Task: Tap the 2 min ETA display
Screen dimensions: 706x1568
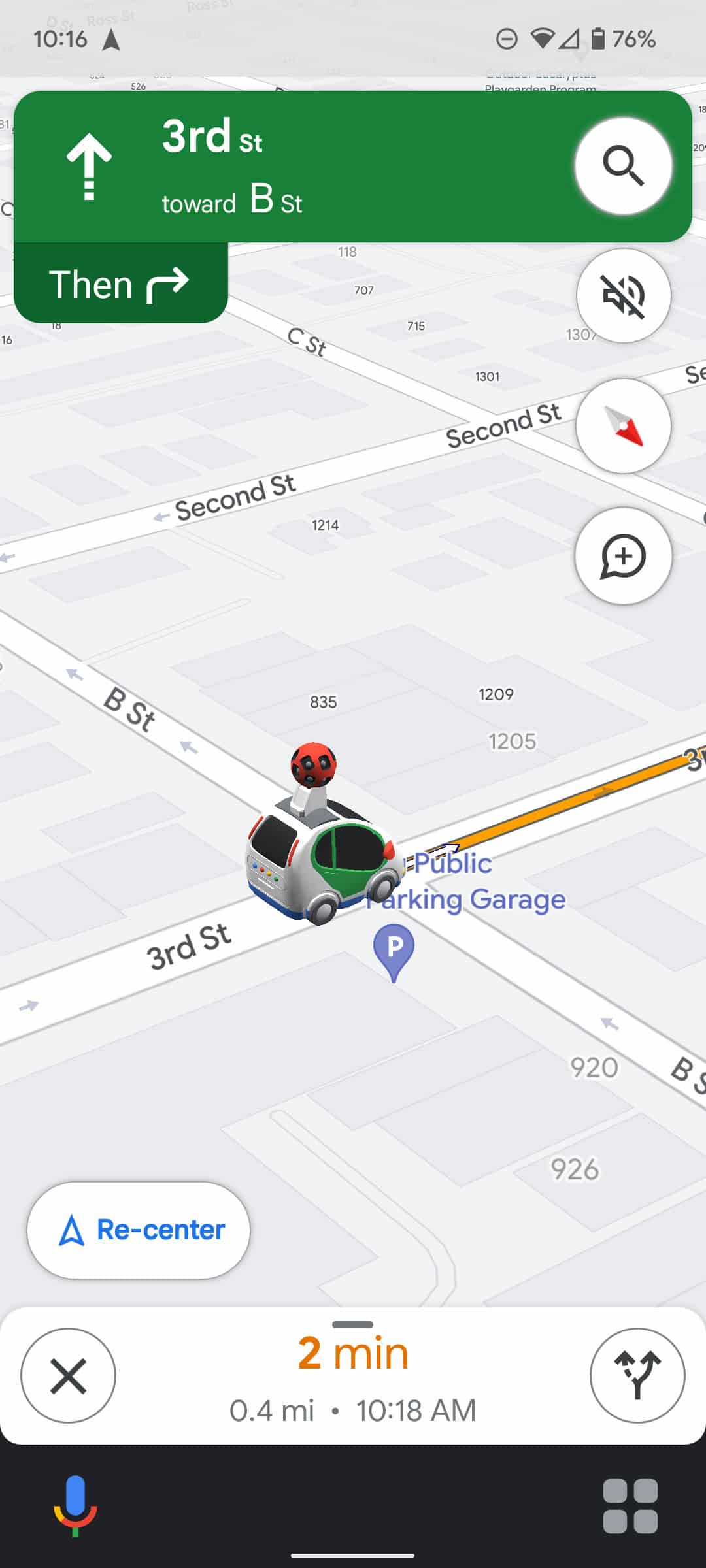Action: pos(353,1352)
